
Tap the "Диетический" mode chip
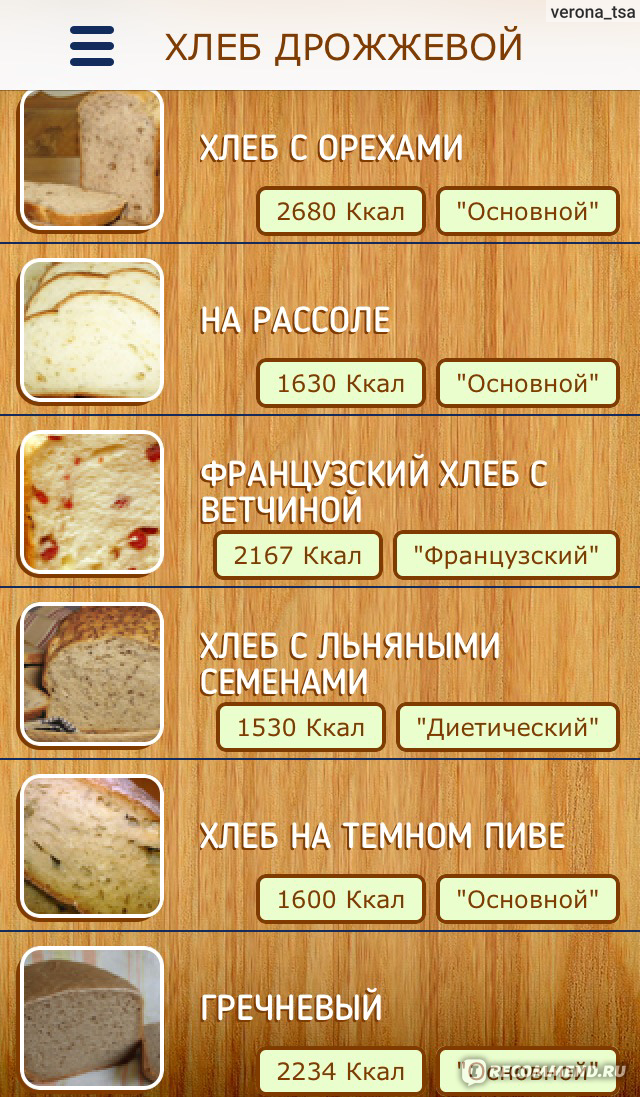(508, 727)
